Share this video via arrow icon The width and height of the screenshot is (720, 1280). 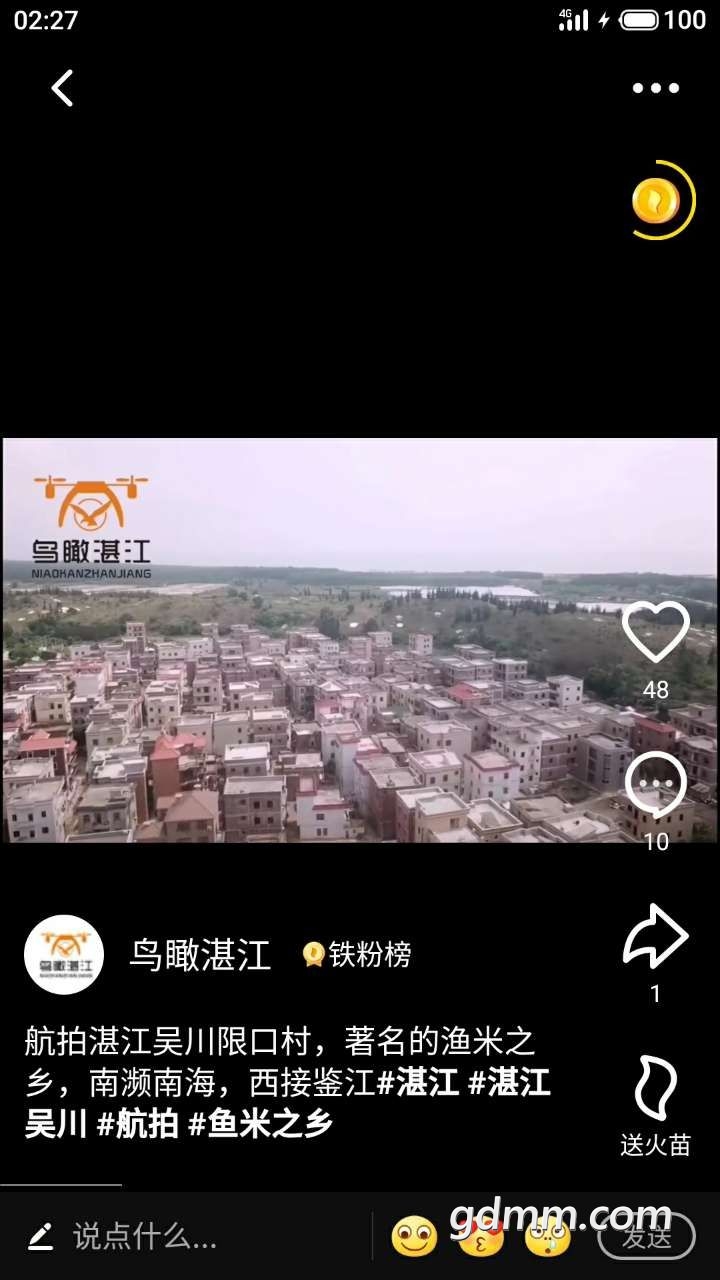655,937
